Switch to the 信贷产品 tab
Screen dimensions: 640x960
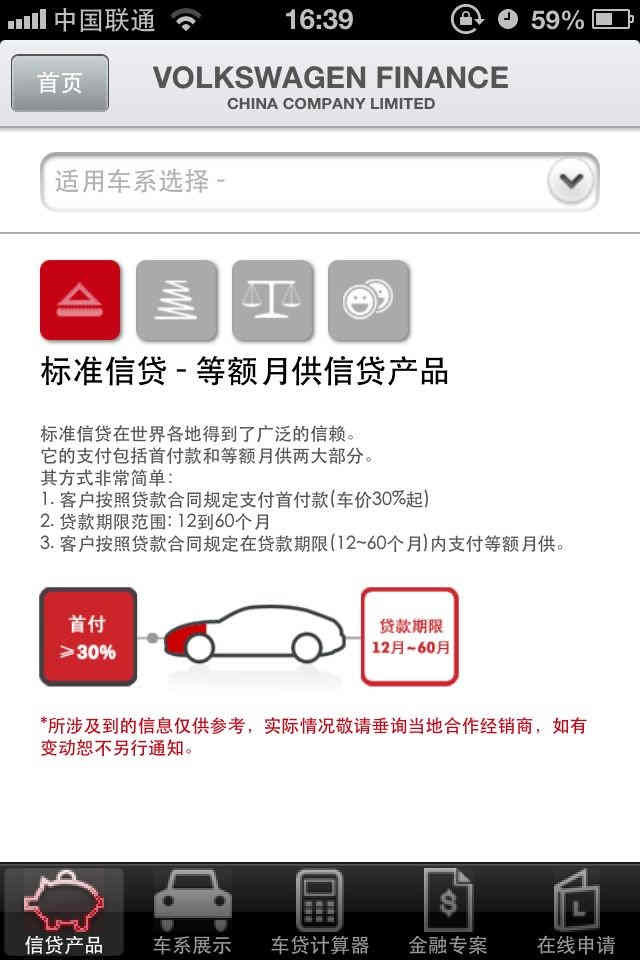[64, 912]
